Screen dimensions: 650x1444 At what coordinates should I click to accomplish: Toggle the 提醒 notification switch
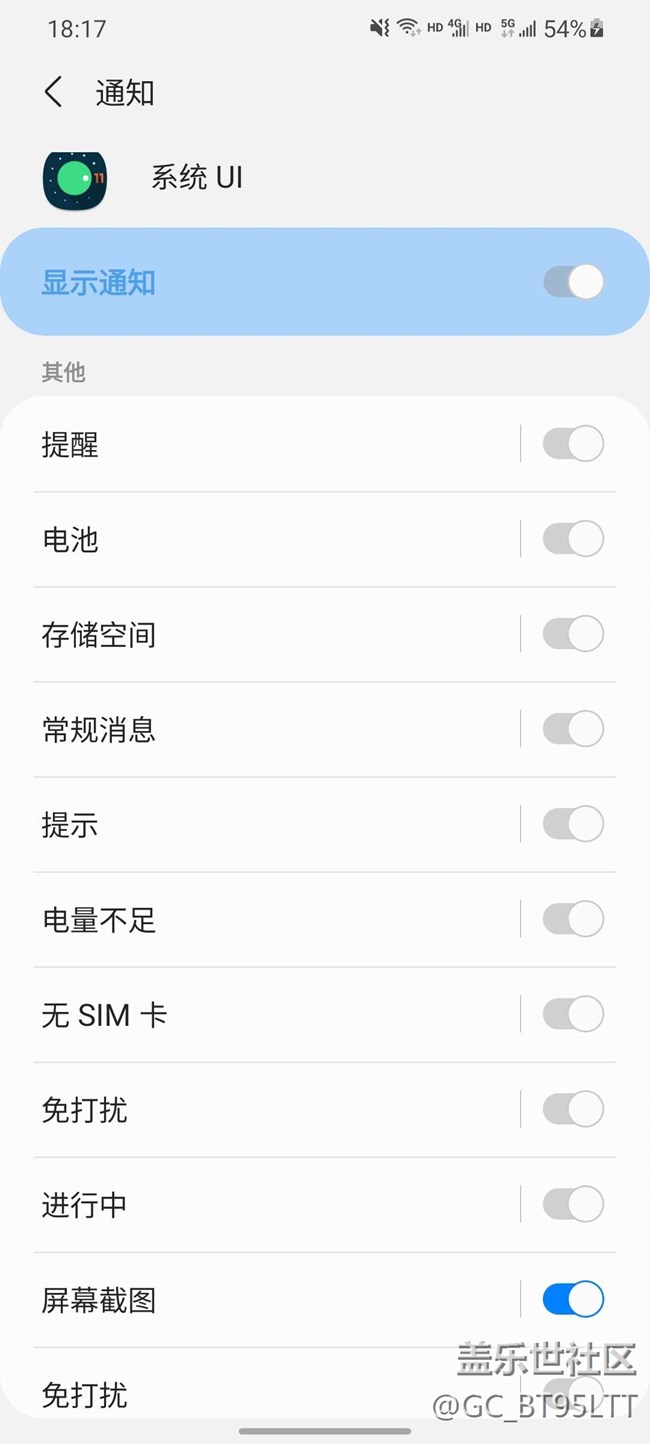[x=573, y=444]
